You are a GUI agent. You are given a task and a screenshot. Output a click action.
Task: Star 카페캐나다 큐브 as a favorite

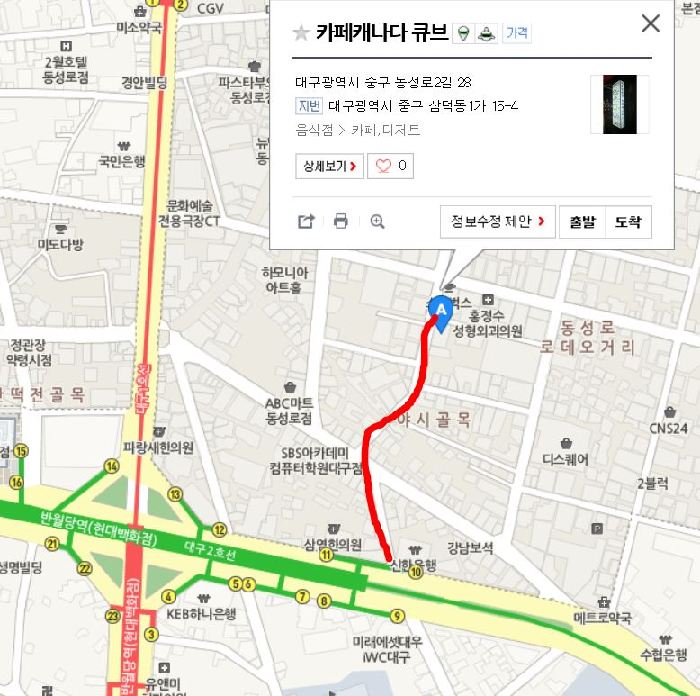point(300,33)
